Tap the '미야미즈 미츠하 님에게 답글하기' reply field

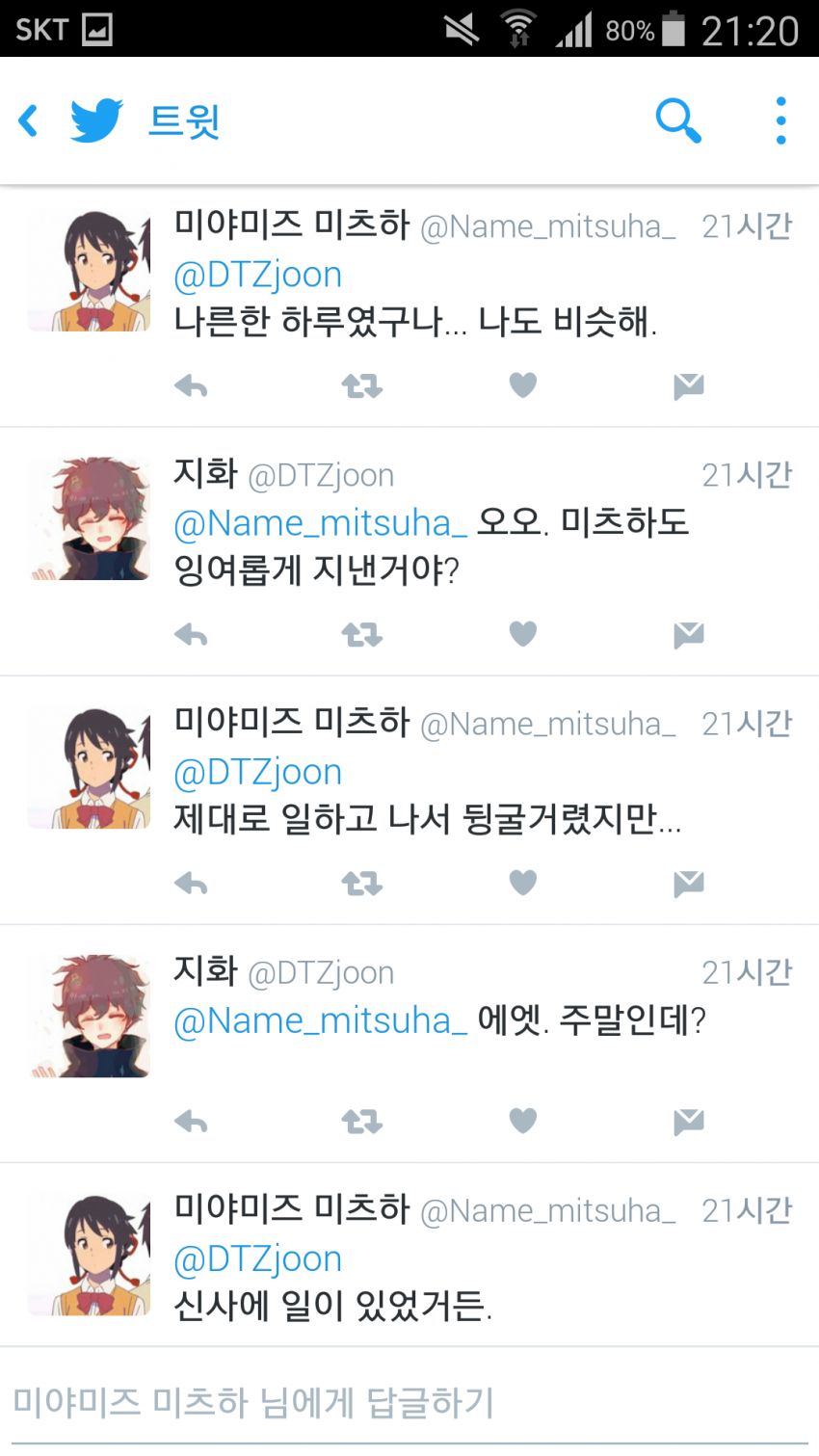coord(385,1402)
